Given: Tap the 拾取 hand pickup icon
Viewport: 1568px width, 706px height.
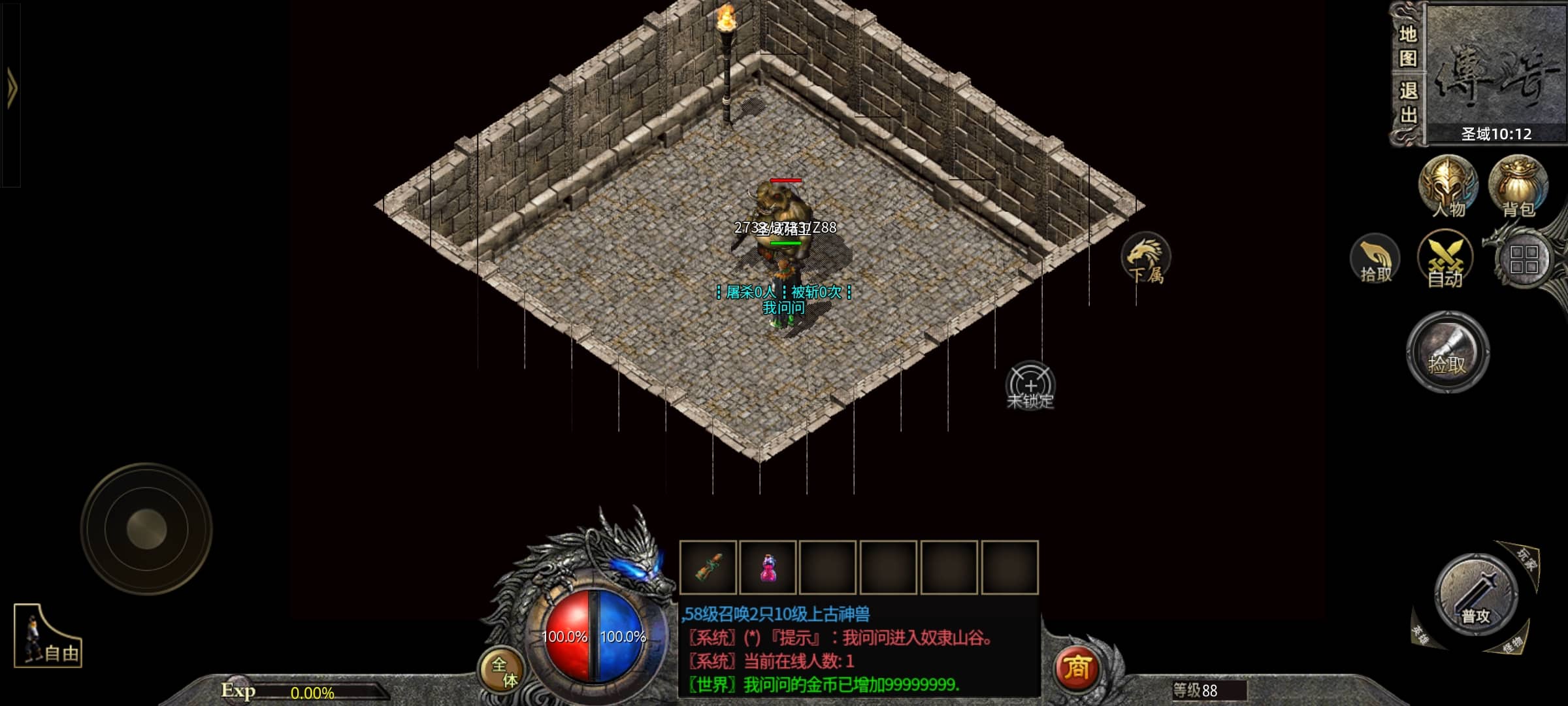Looking at the screenshot, I should [x=1375, y=260].
